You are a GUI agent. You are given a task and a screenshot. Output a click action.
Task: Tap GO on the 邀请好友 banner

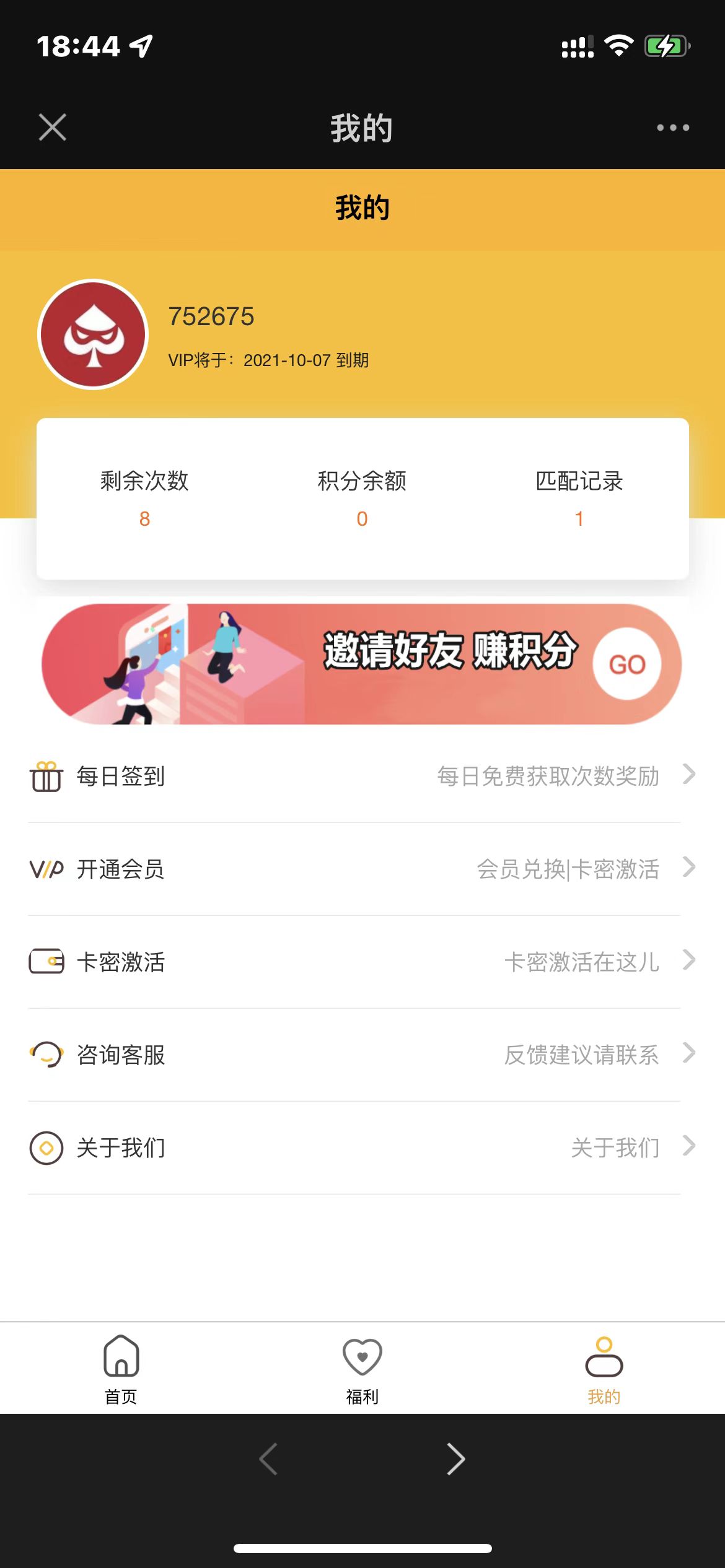pos(627,664)
